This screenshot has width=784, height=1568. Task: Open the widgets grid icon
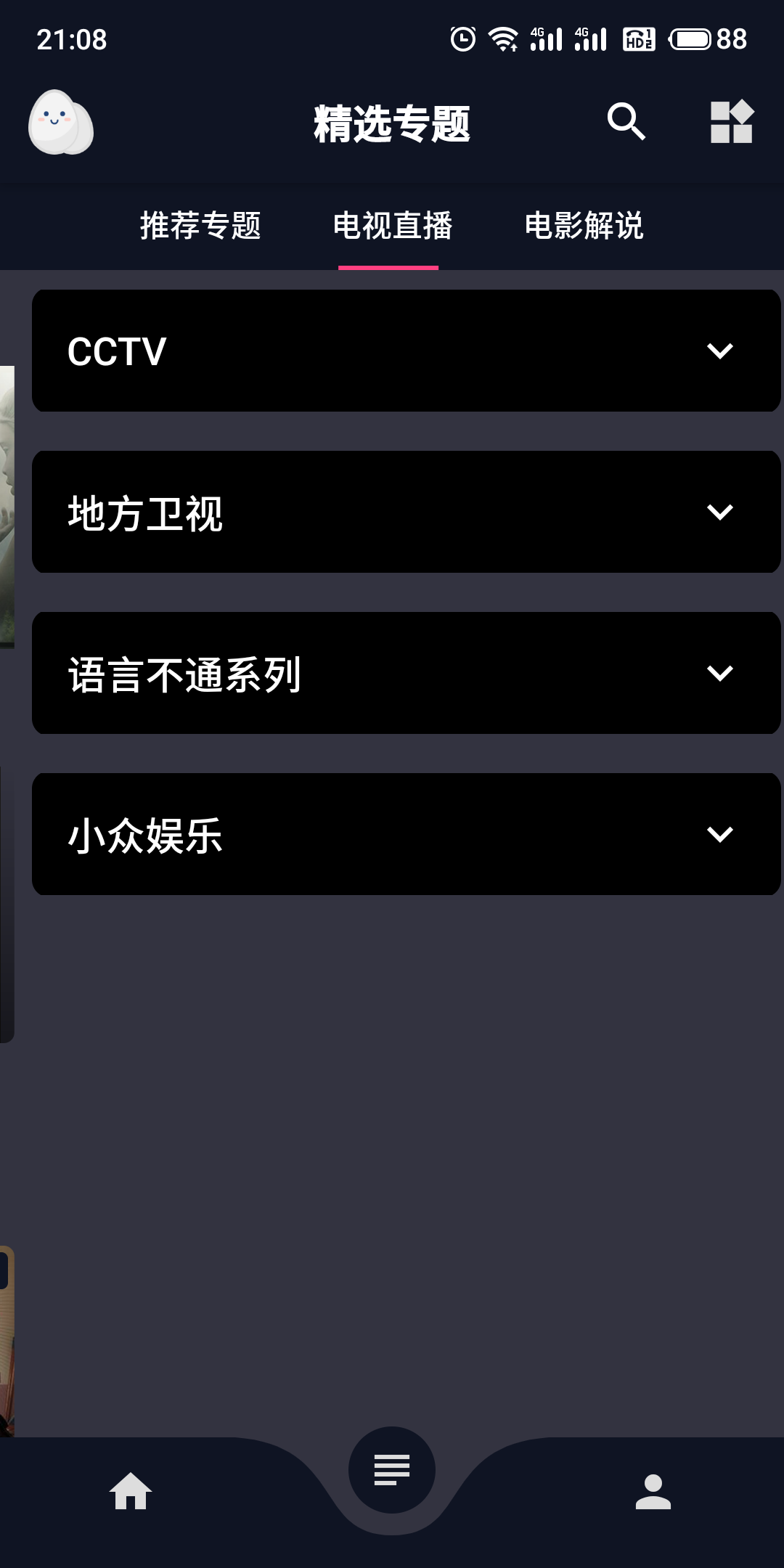(x=731, y=121)
